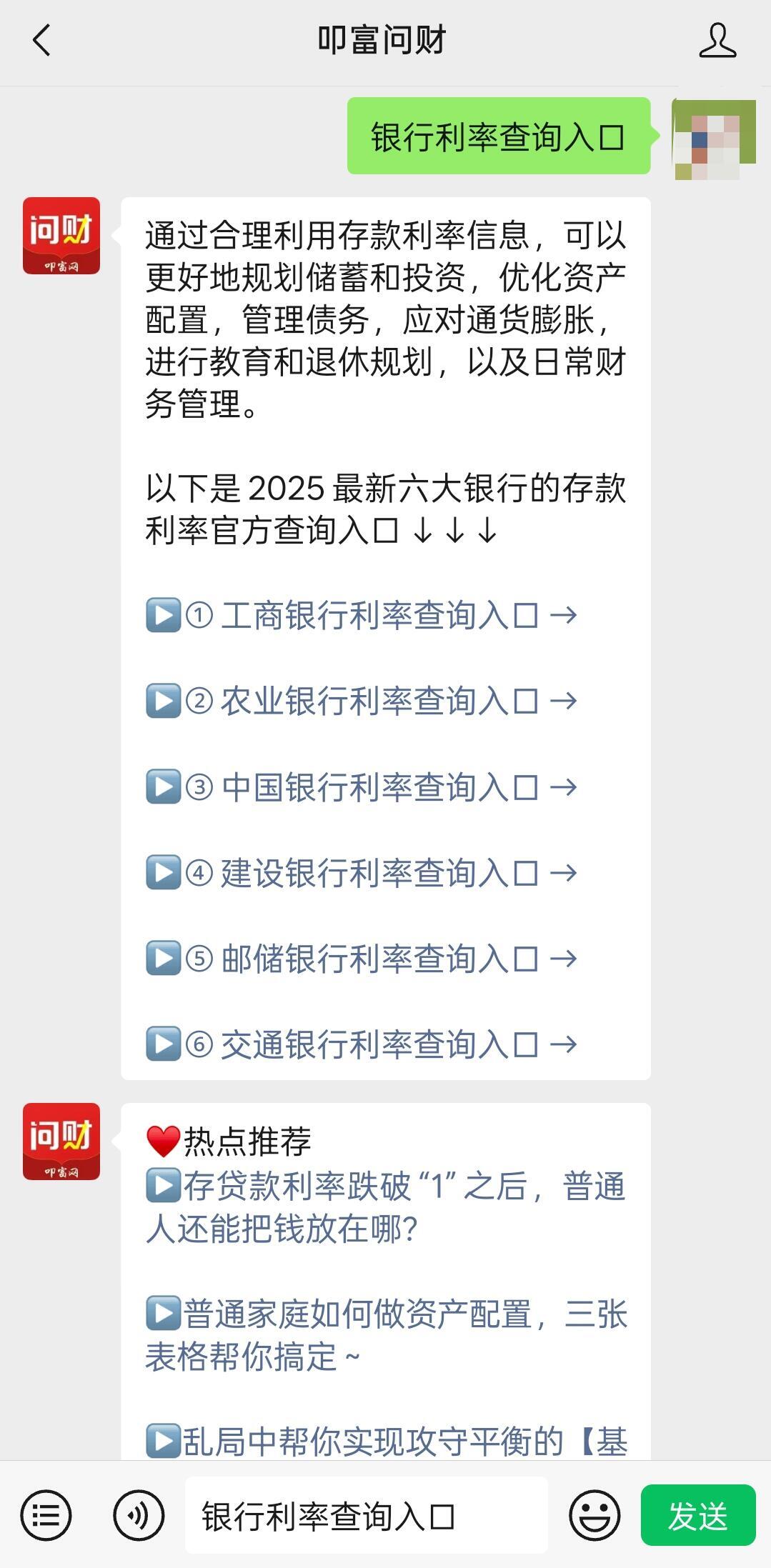Open 中国银行利率查询入口 link
Image resolution: width=771 pixels, height=1568 pixels.
pos(379,787)
